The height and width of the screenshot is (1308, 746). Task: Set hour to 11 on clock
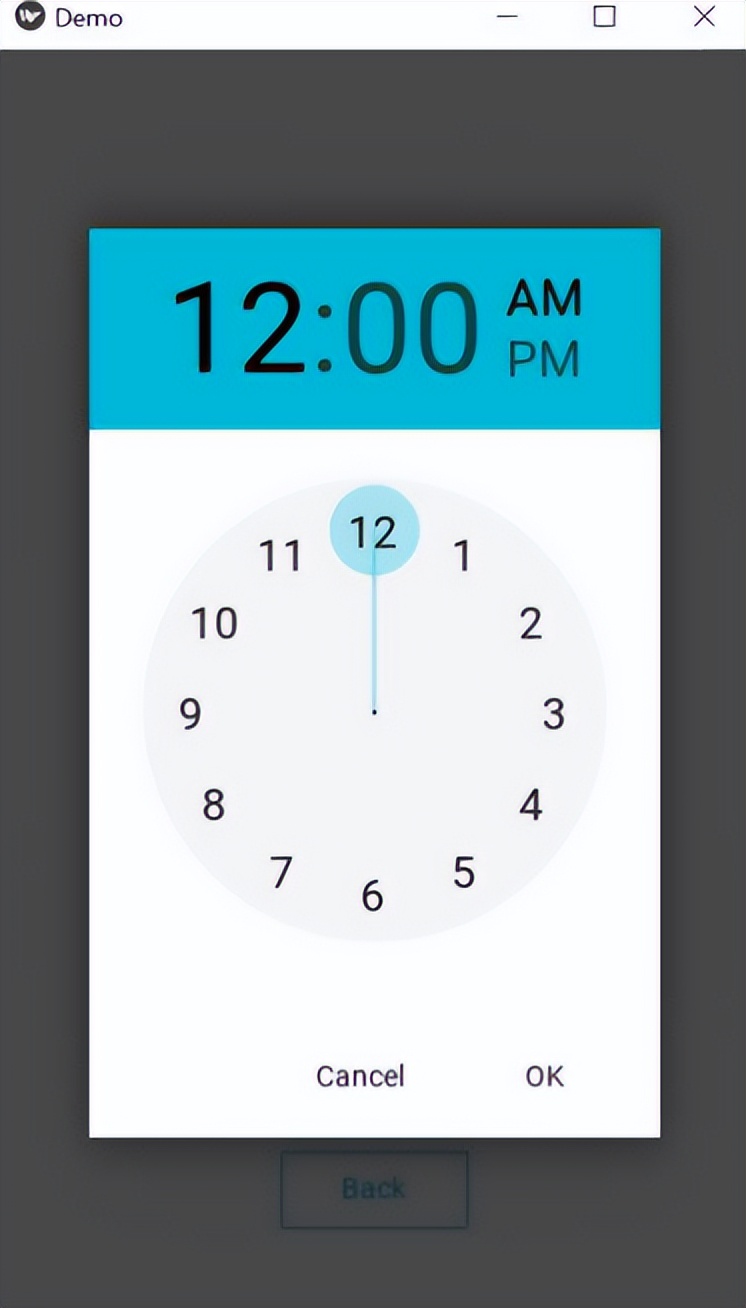pyautogui.click(x=280, y=556)
